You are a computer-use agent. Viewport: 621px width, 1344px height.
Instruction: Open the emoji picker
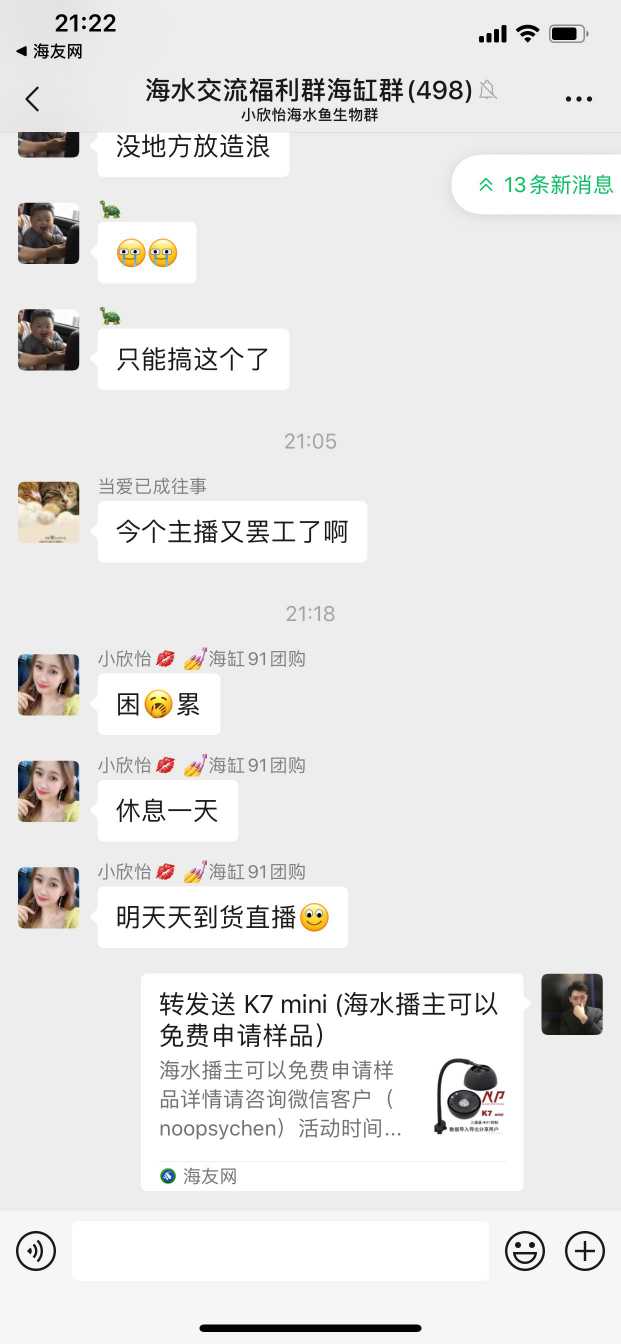tap(525, 1250)
